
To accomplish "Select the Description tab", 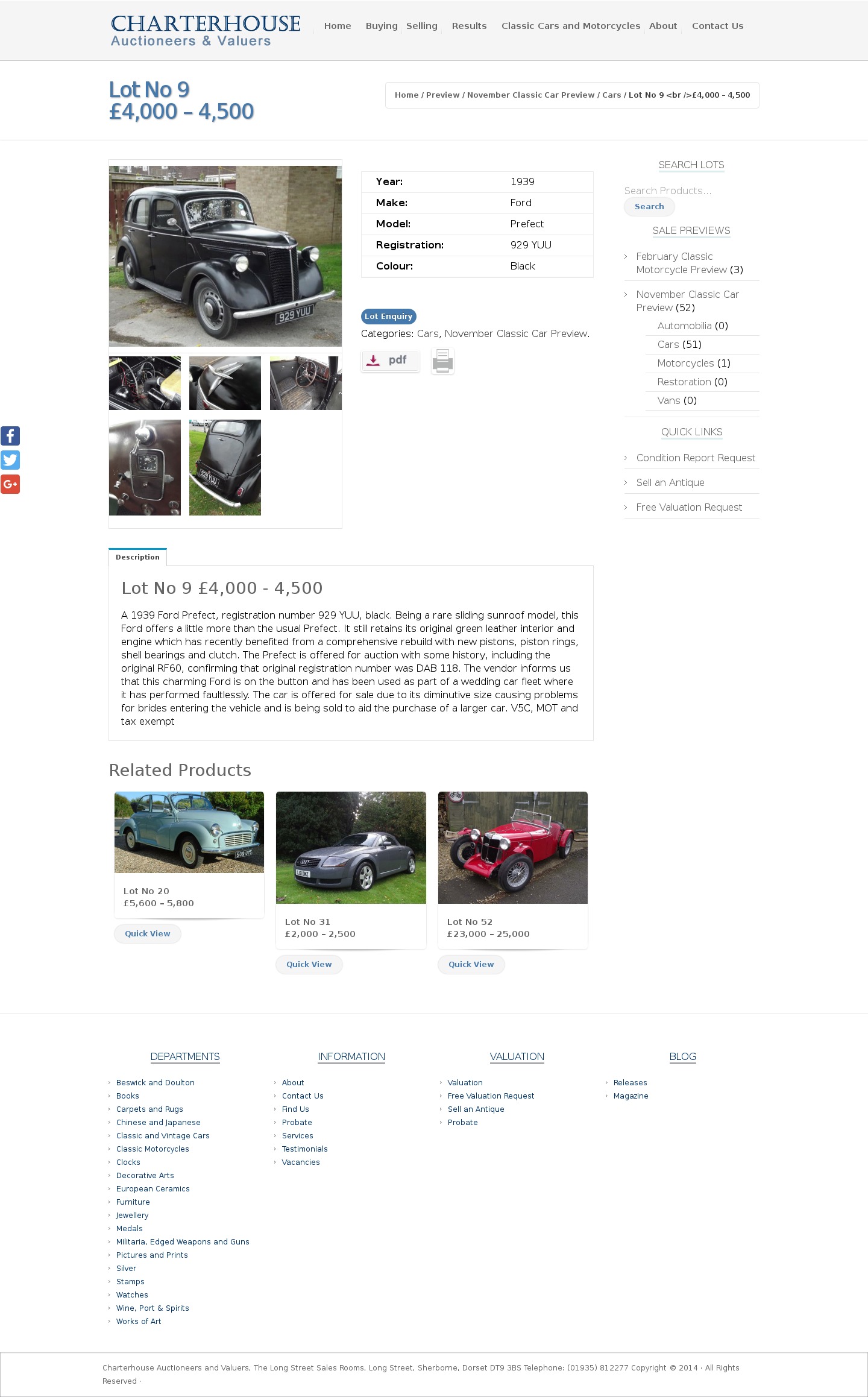I will [137, 557].
